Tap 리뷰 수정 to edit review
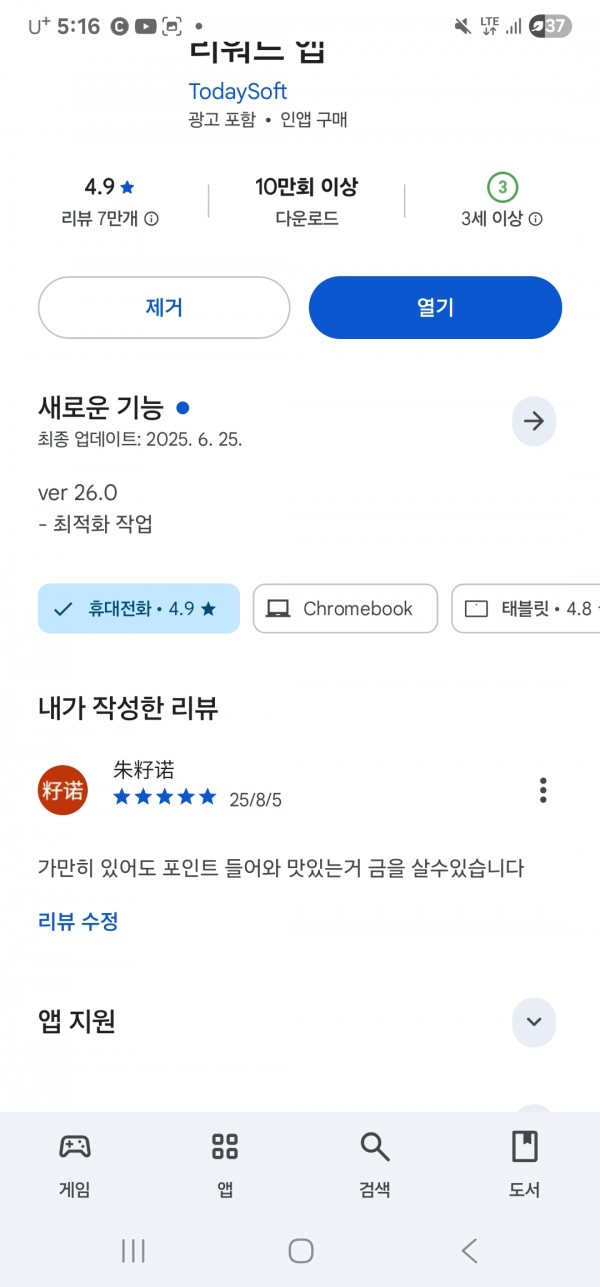Image resolution: width=600 pixels, height=1287 pixels. click(78, 921)
